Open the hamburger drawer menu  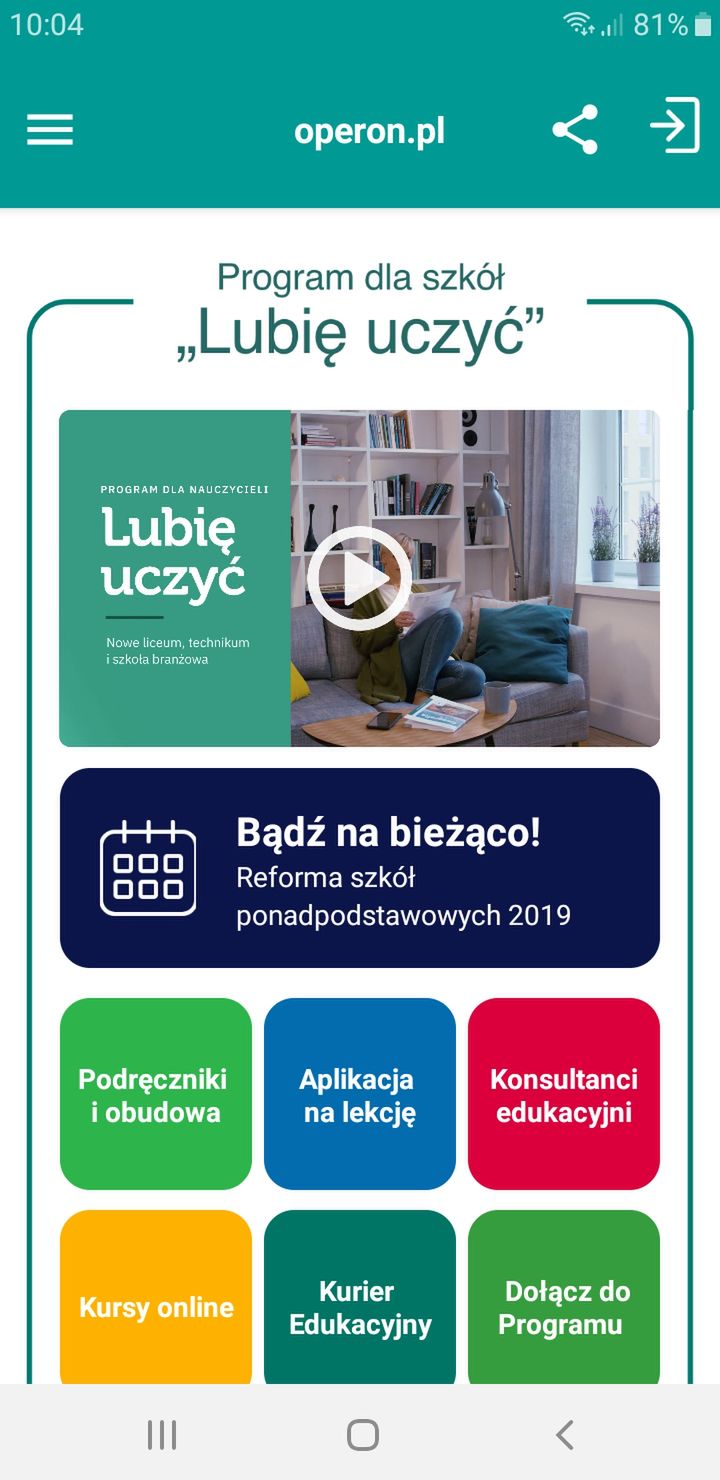[x=50, y=130]
